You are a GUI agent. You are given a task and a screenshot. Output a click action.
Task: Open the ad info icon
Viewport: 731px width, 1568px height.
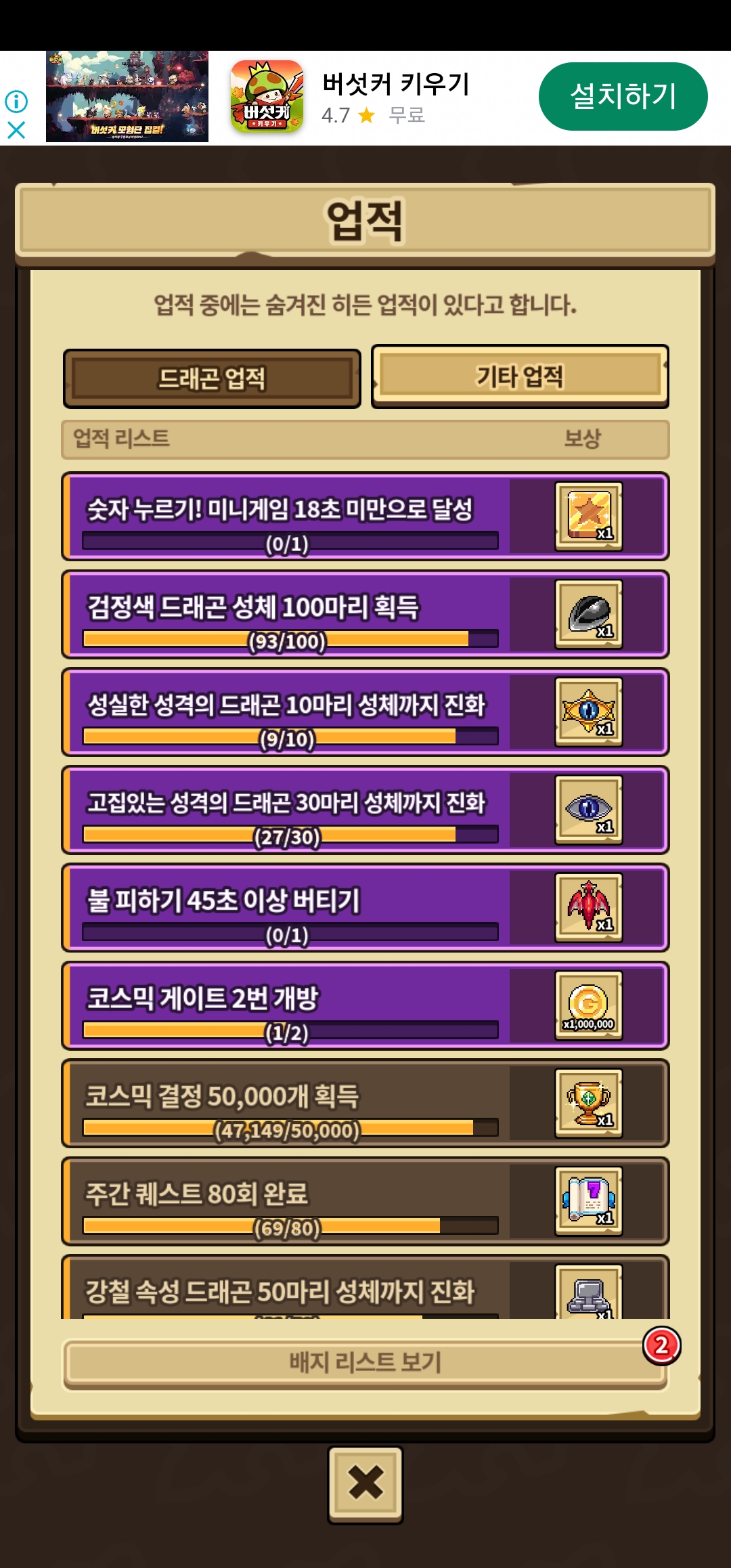[x=16, y=102]
